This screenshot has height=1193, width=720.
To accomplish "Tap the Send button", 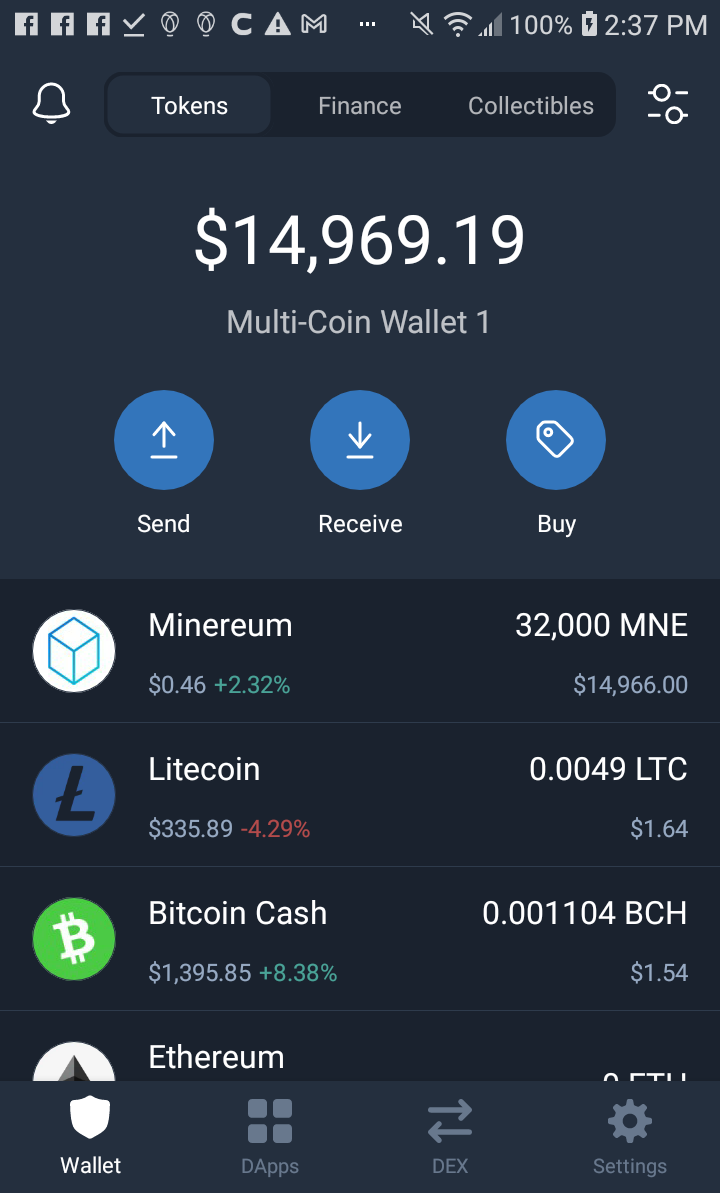I will 164,440.
